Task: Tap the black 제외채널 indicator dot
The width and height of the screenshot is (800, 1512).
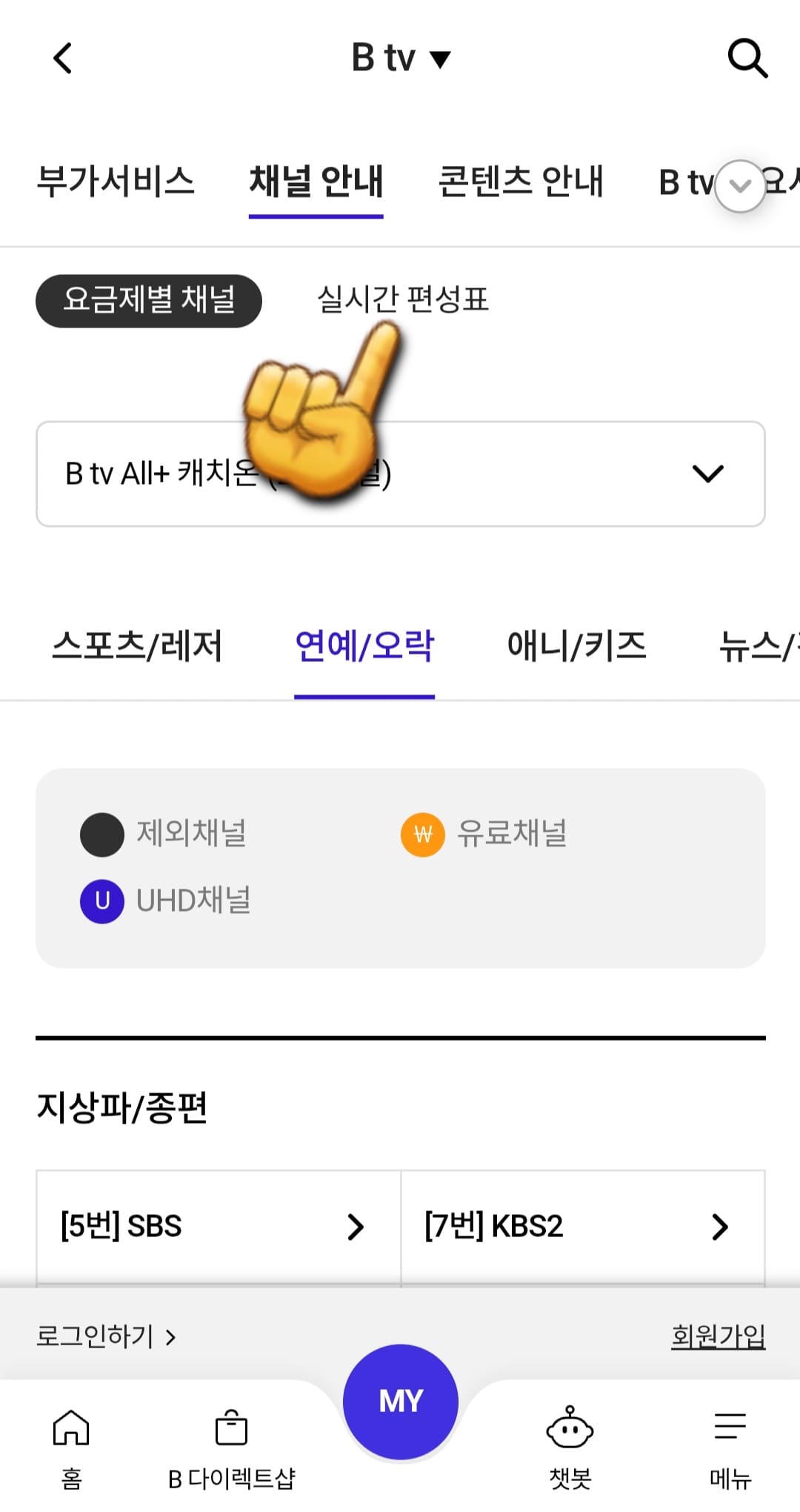Action: pos(102,835)
